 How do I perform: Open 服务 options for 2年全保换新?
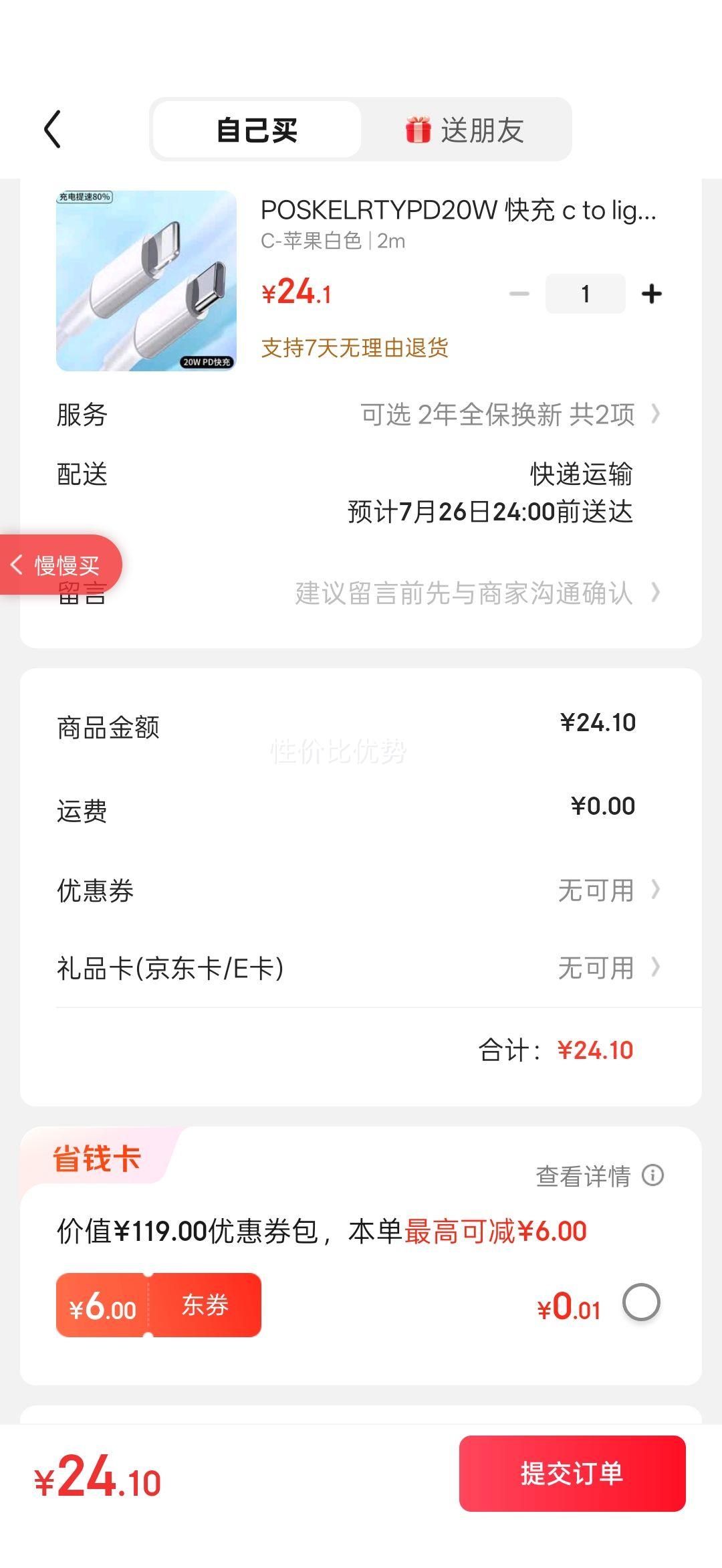click(x=508, y=415)
